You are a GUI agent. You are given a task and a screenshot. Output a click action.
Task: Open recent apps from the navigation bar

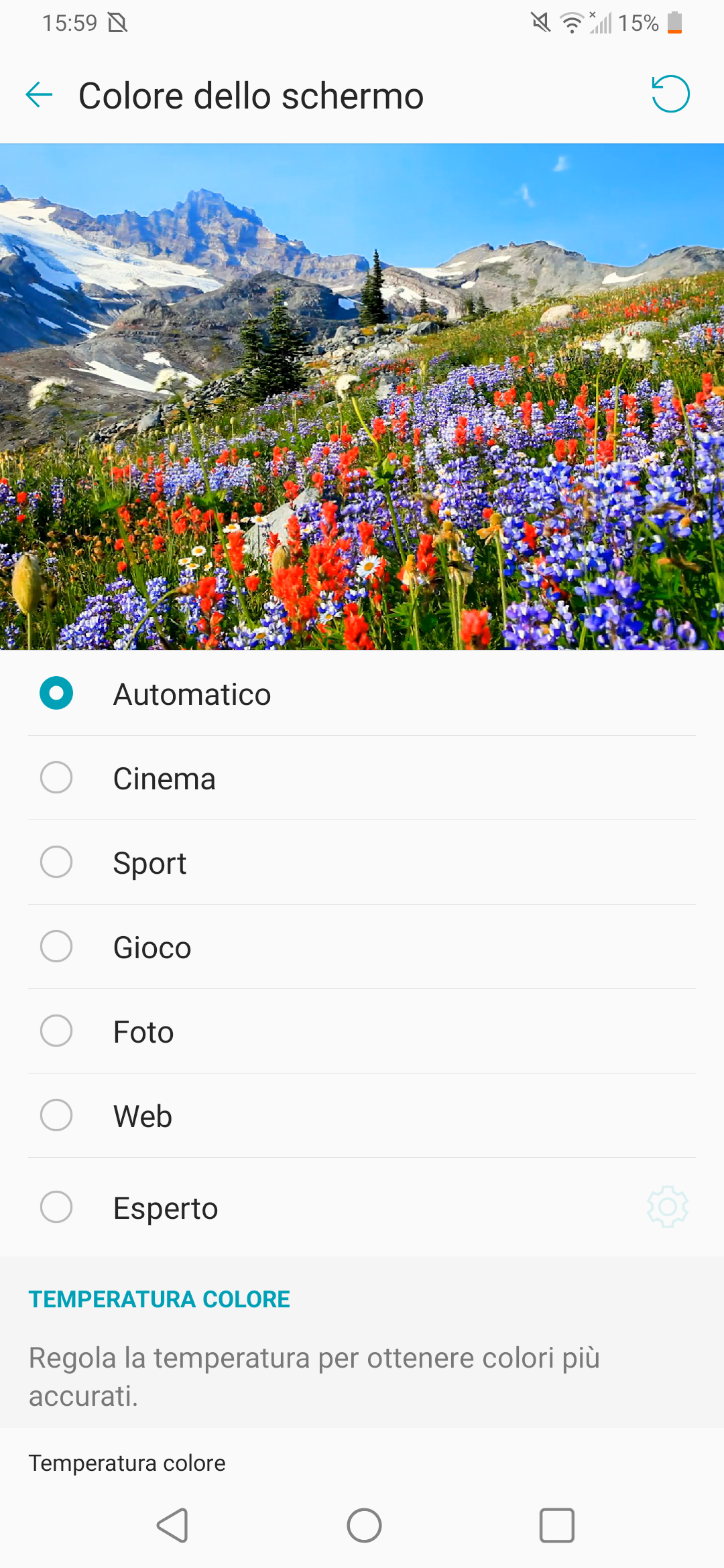(x=557, y=1526)
